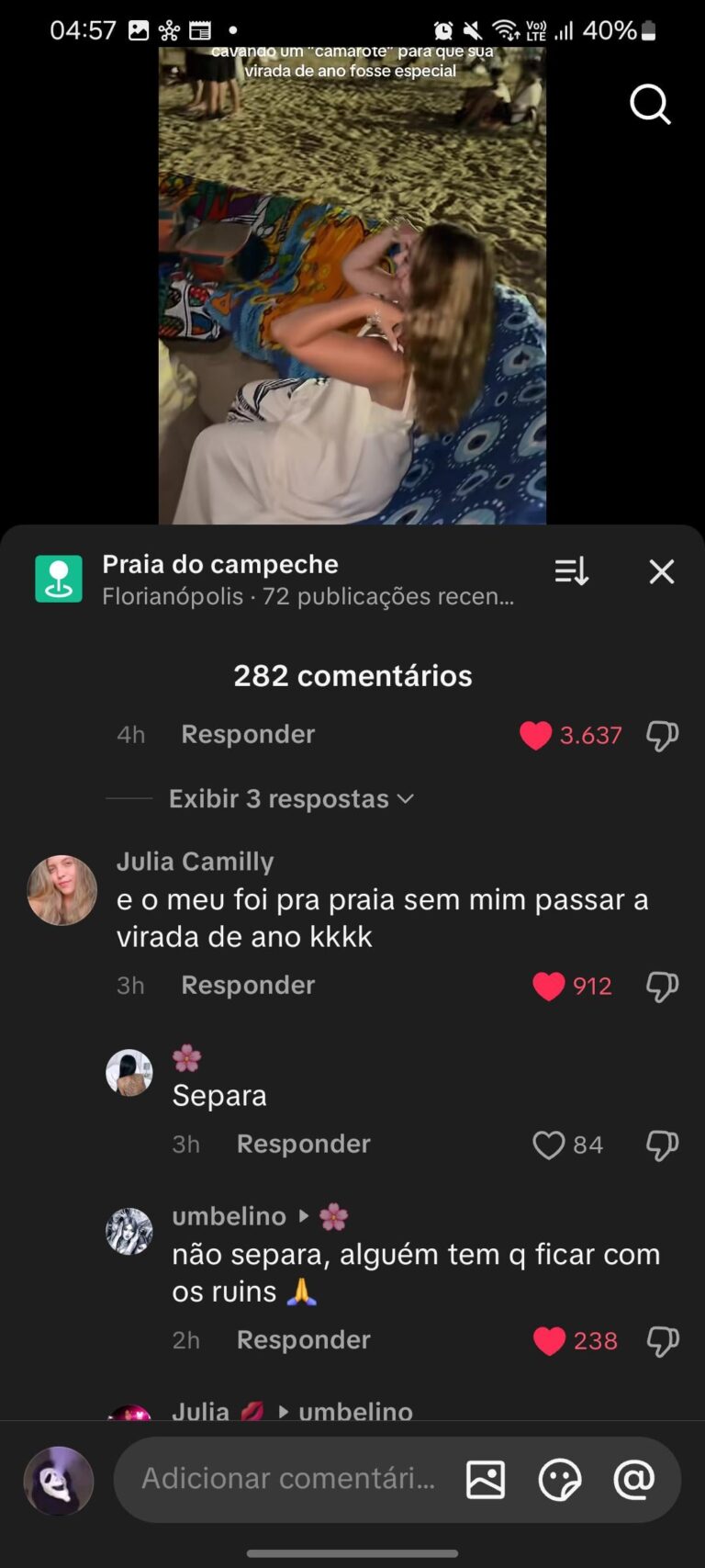Open the comment sorting options
Viewport: 705px width, 1568px height.
click(571, 571)
